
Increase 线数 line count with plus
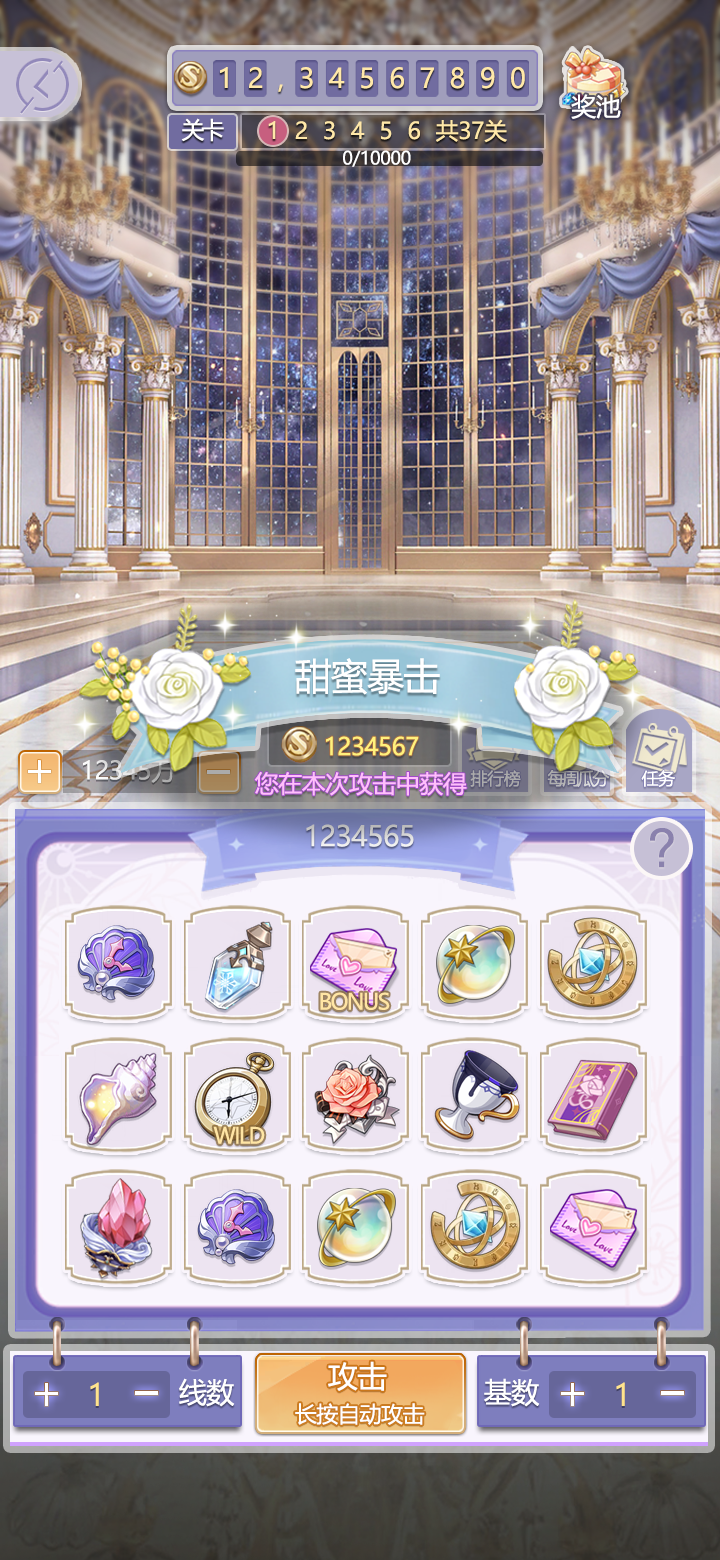[46, 1393]
